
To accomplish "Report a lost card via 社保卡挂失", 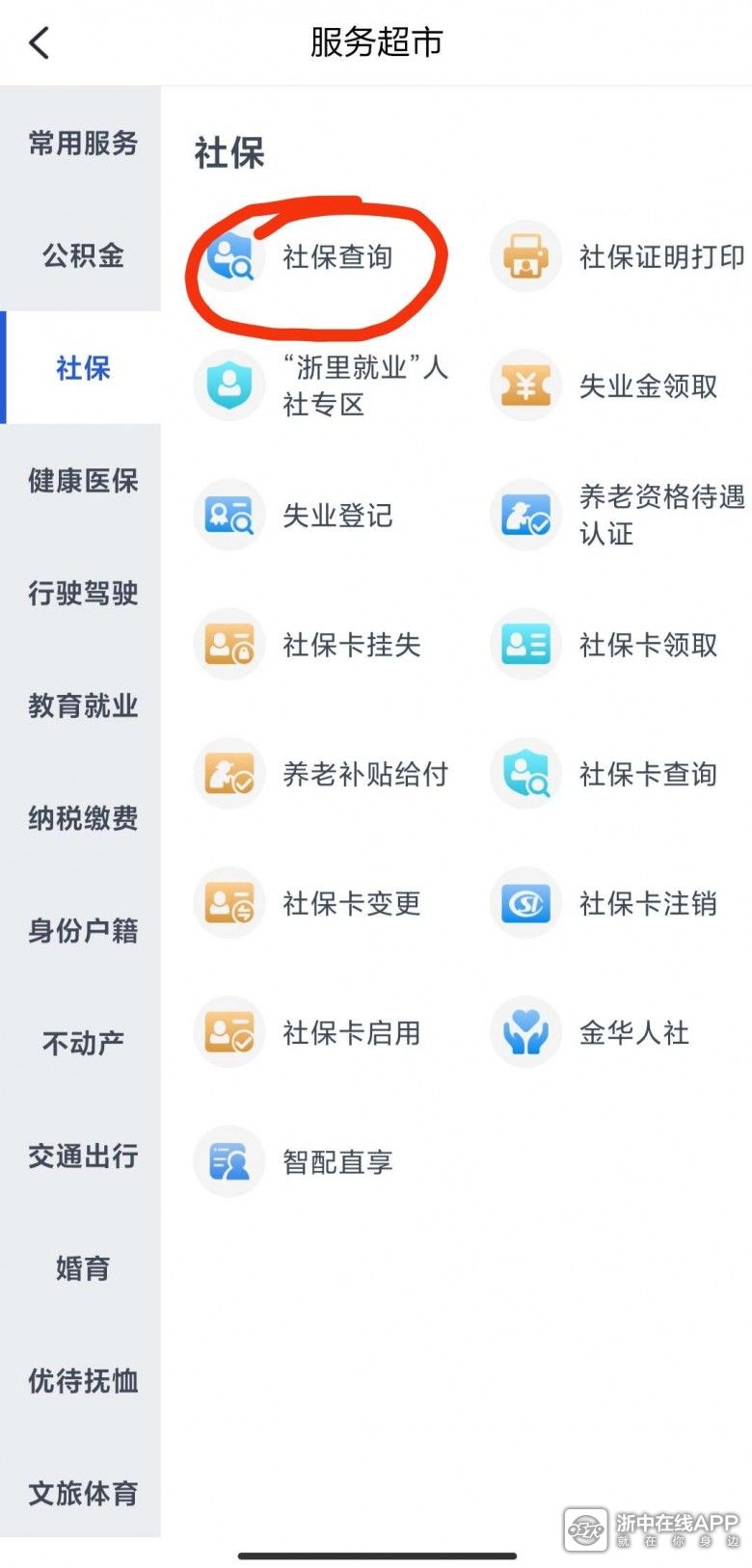I will 309,645.
